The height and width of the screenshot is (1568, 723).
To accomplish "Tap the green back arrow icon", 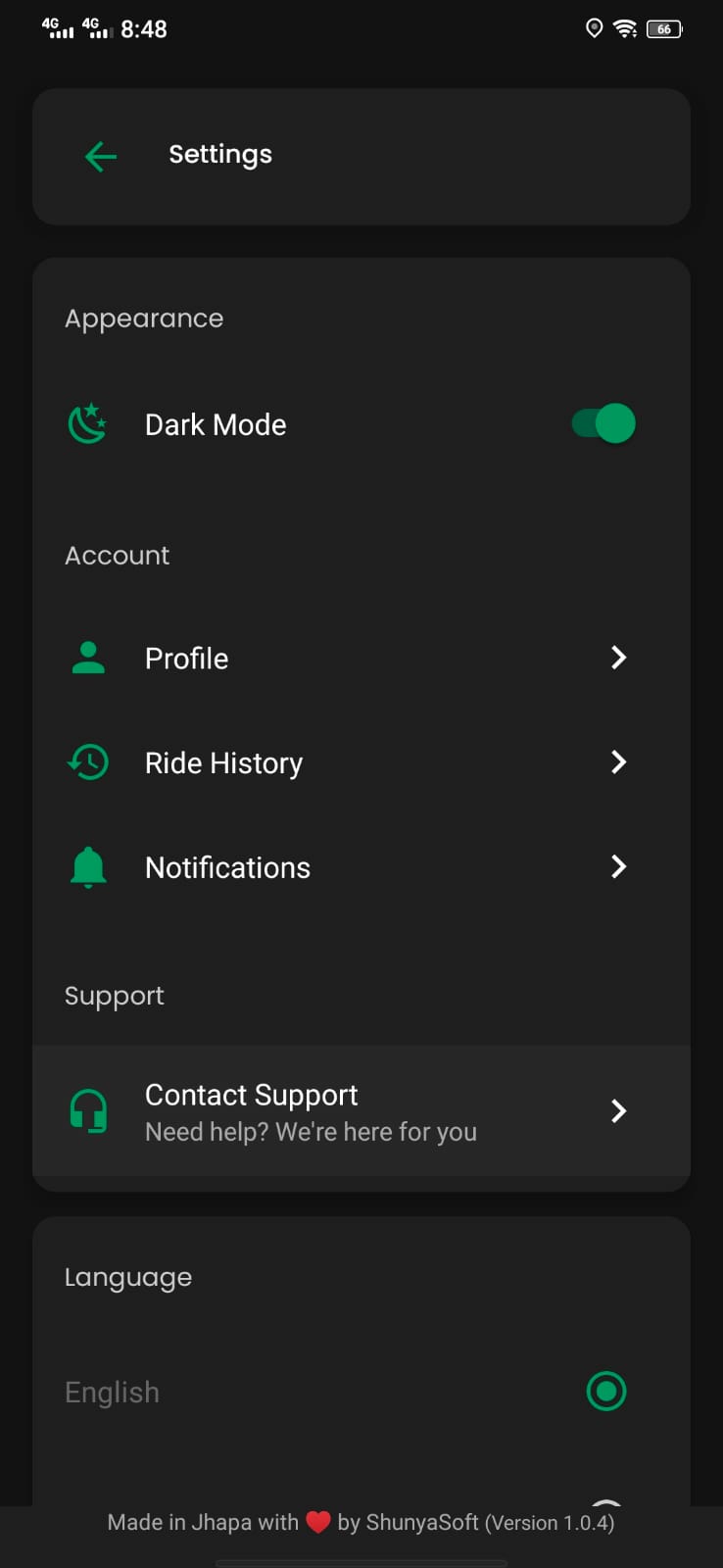I will click(x=99, y=155).
